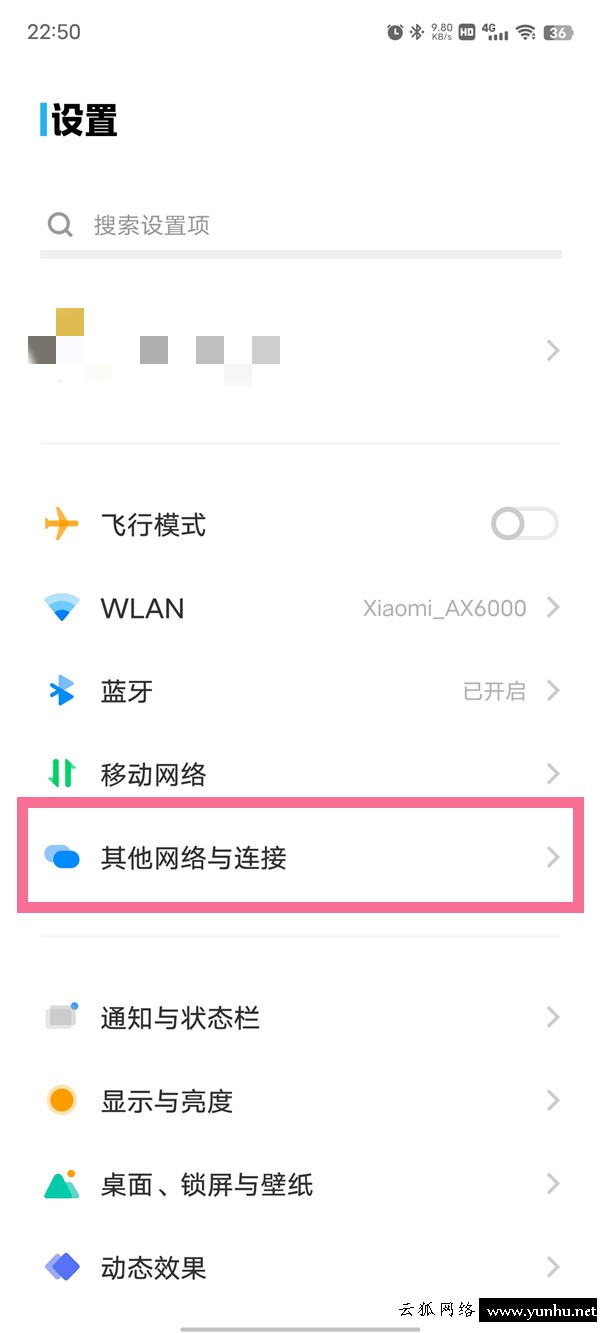Open 动态效果 settings
The width and height of the screenshot is (600, 1333).
[x=300, y=1268]
